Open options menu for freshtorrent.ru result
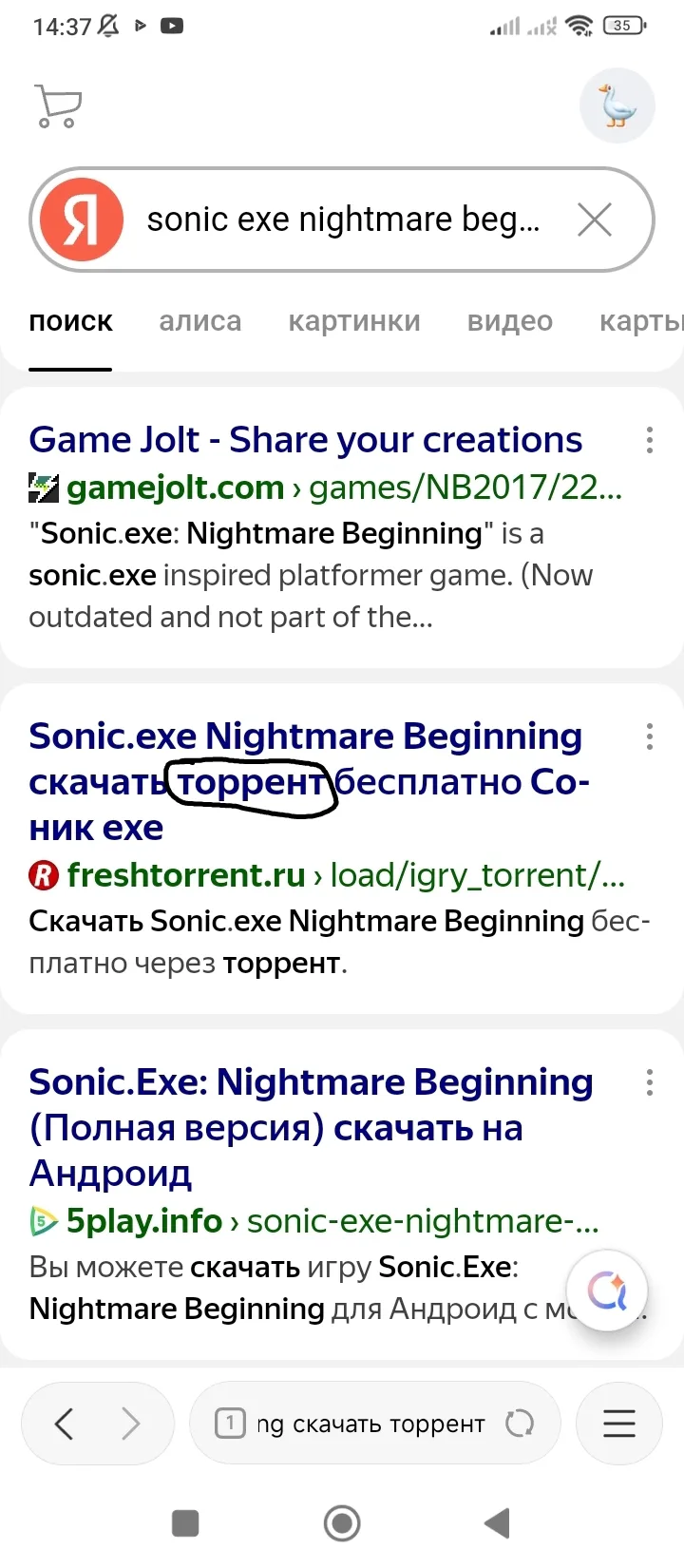Screen dimensions: 684x1568 (650, 736)
